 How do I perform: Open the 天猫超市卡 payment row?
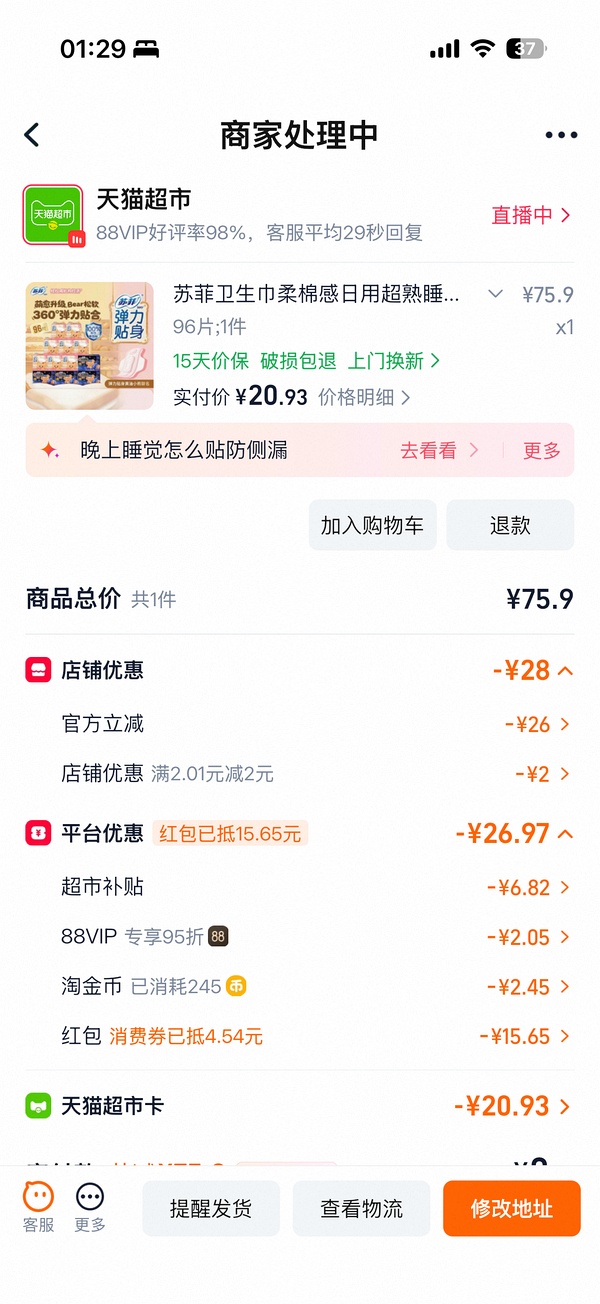click(300, 1106)
